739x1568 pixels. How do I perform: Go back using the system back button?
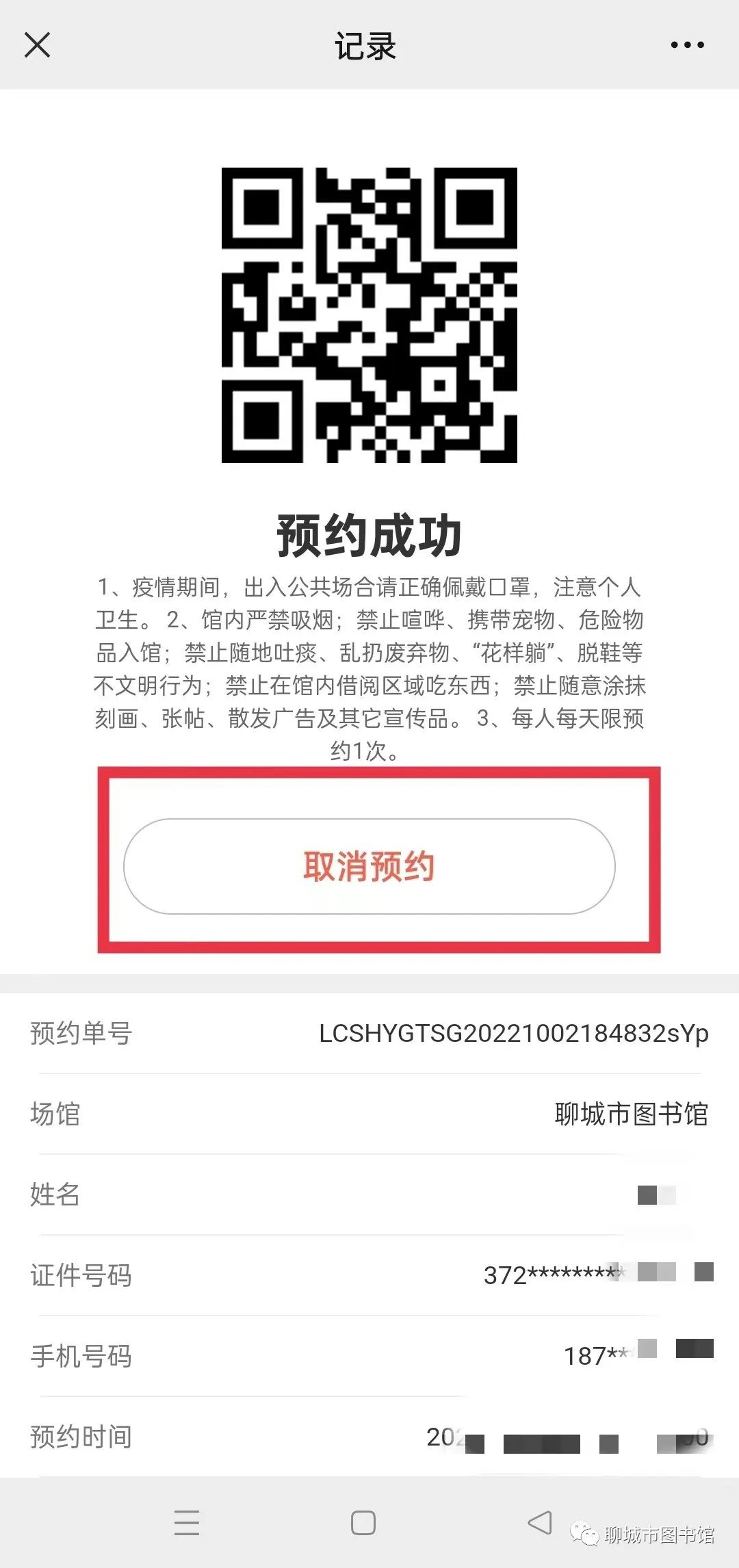pos(540,1523)
